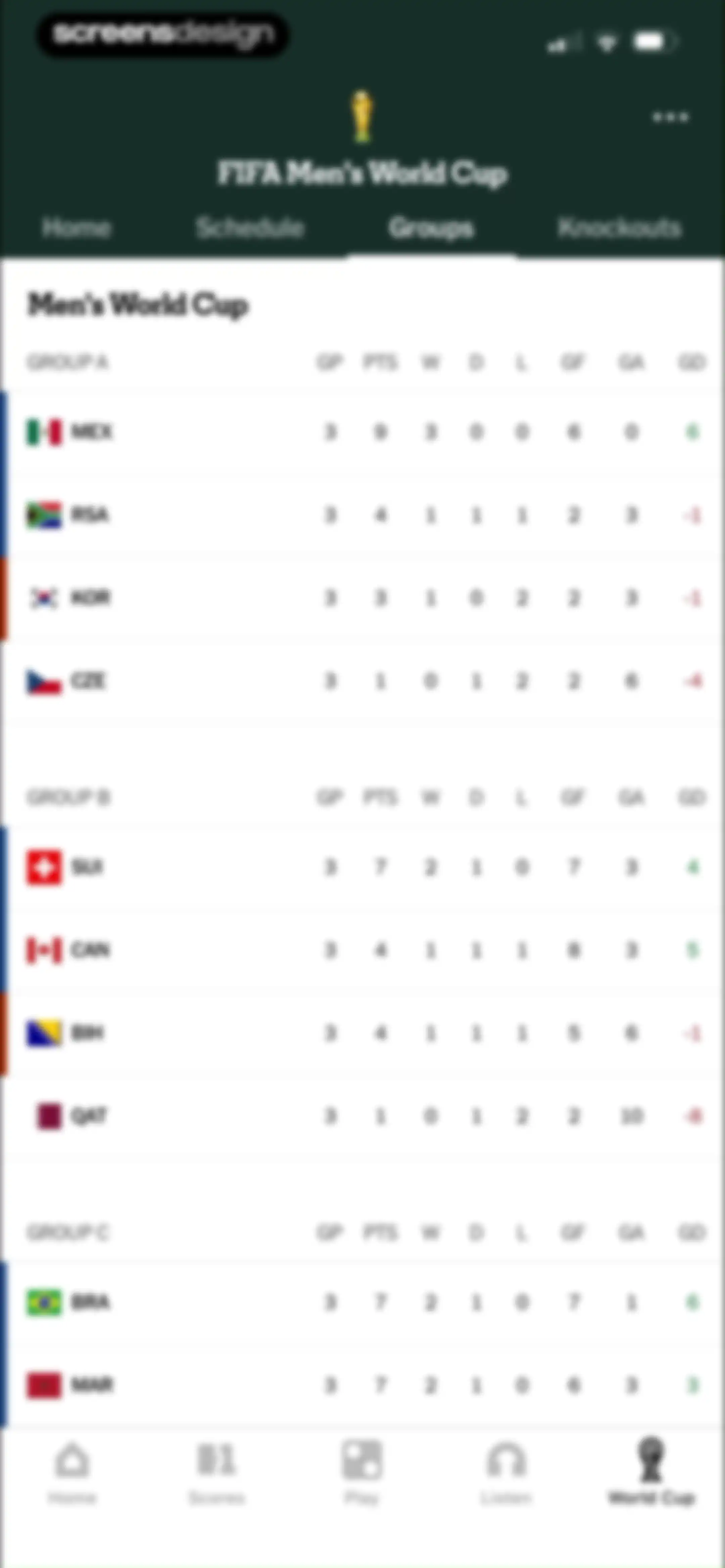
Task: Switch to the Knockouts tab
Action: pos(619,228)
